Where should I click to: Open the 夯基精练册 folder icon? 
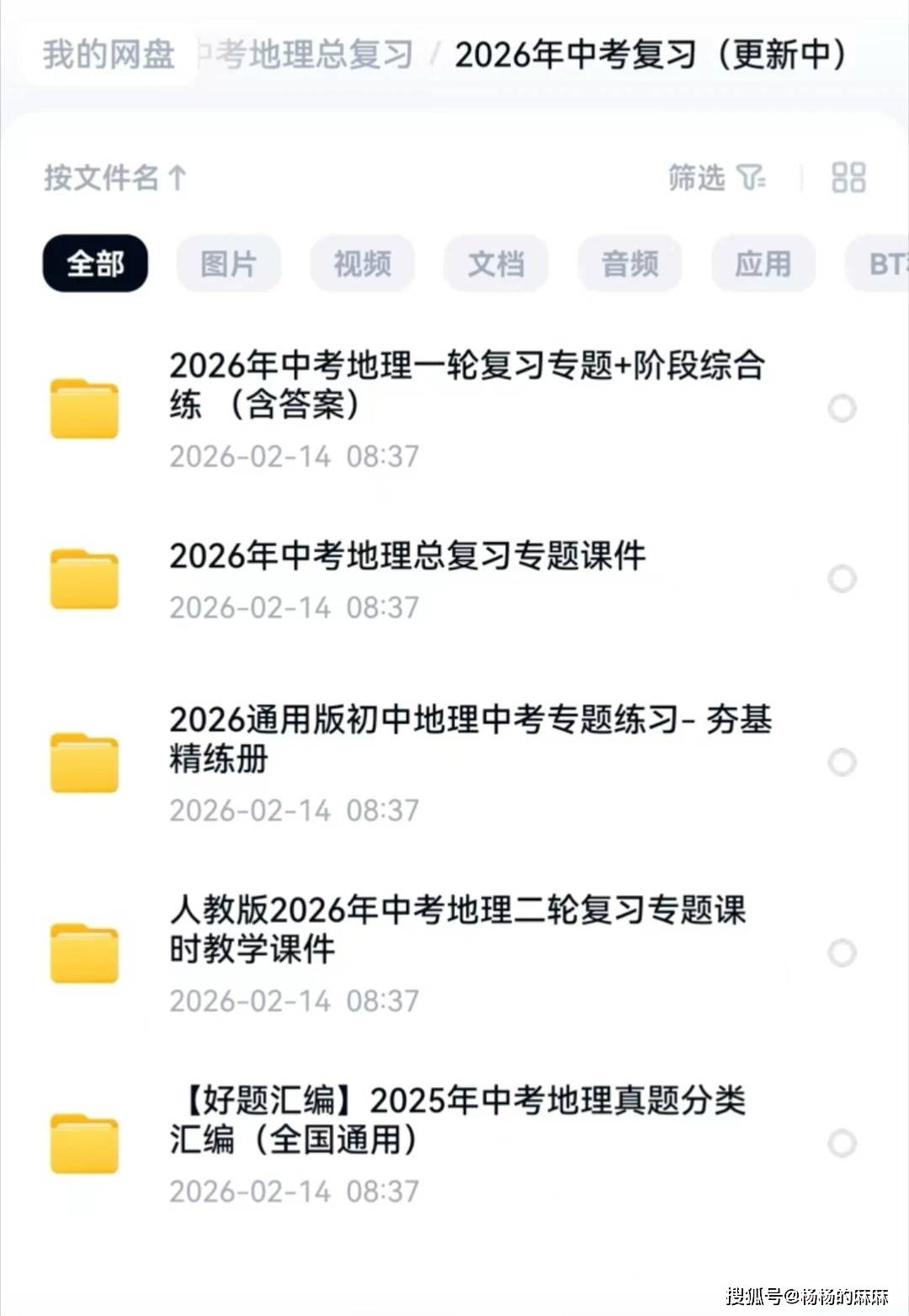coord(84,761)
